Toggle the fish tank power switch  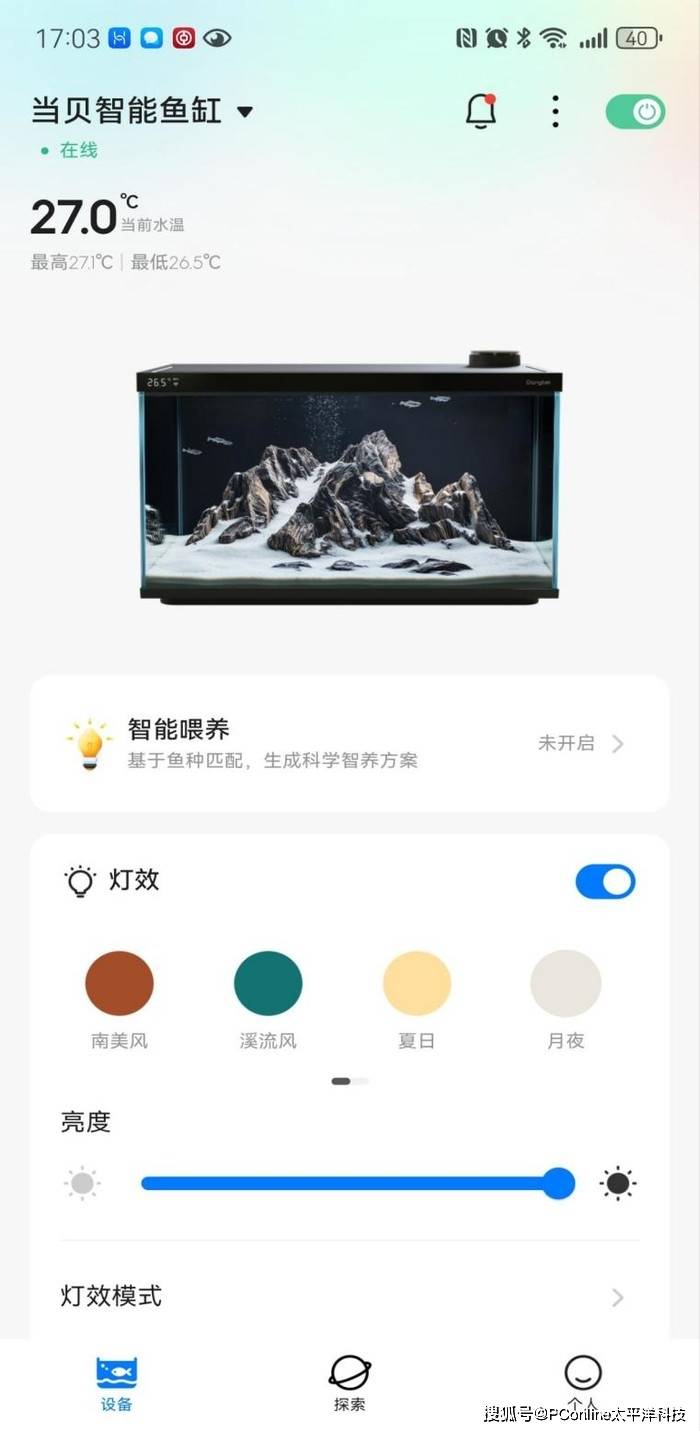point(635,111)
